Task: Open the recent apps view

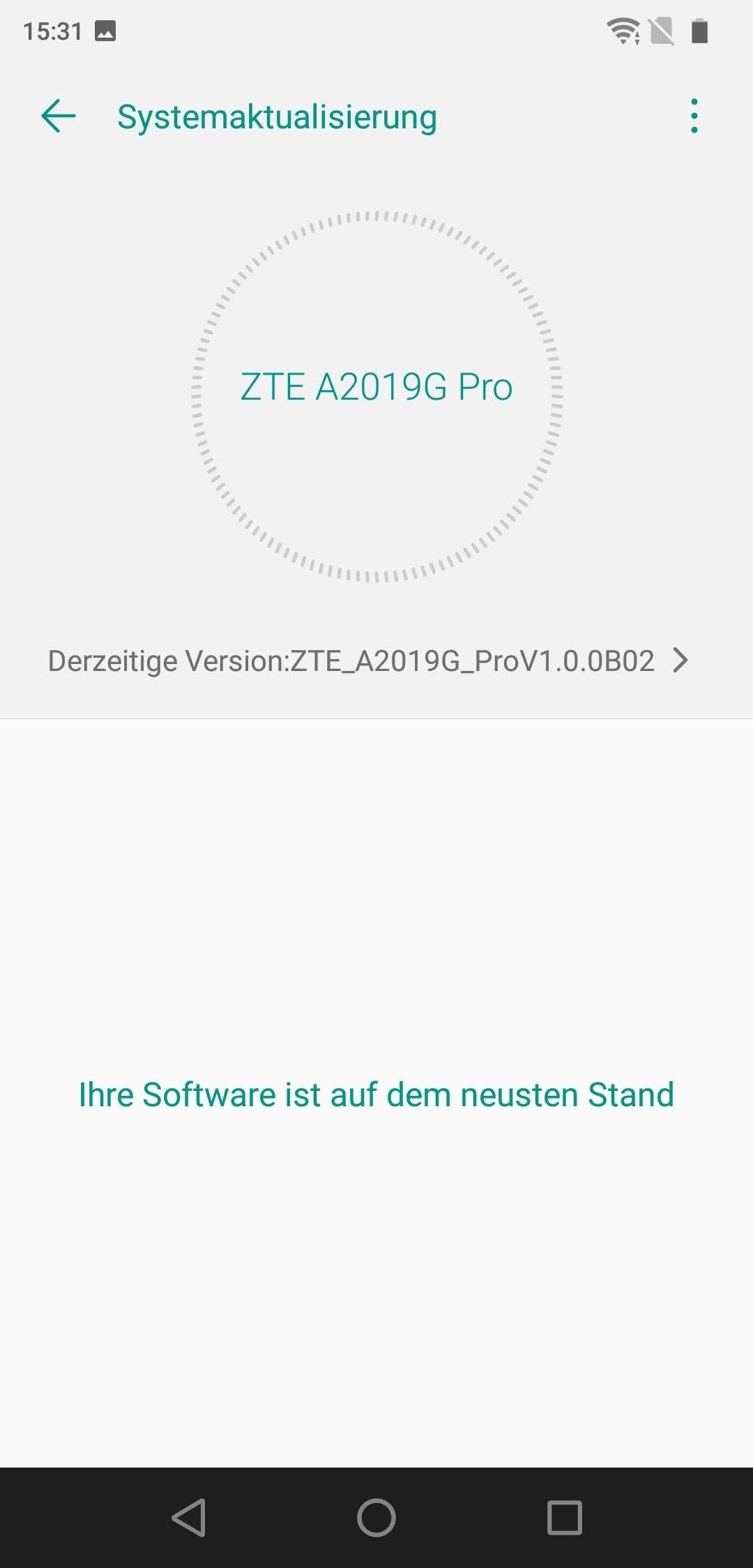Action: 564,1517
